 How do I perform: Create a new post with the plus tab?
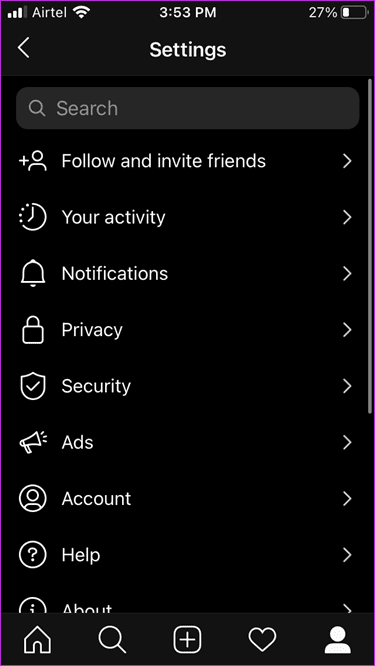[187, 639]
